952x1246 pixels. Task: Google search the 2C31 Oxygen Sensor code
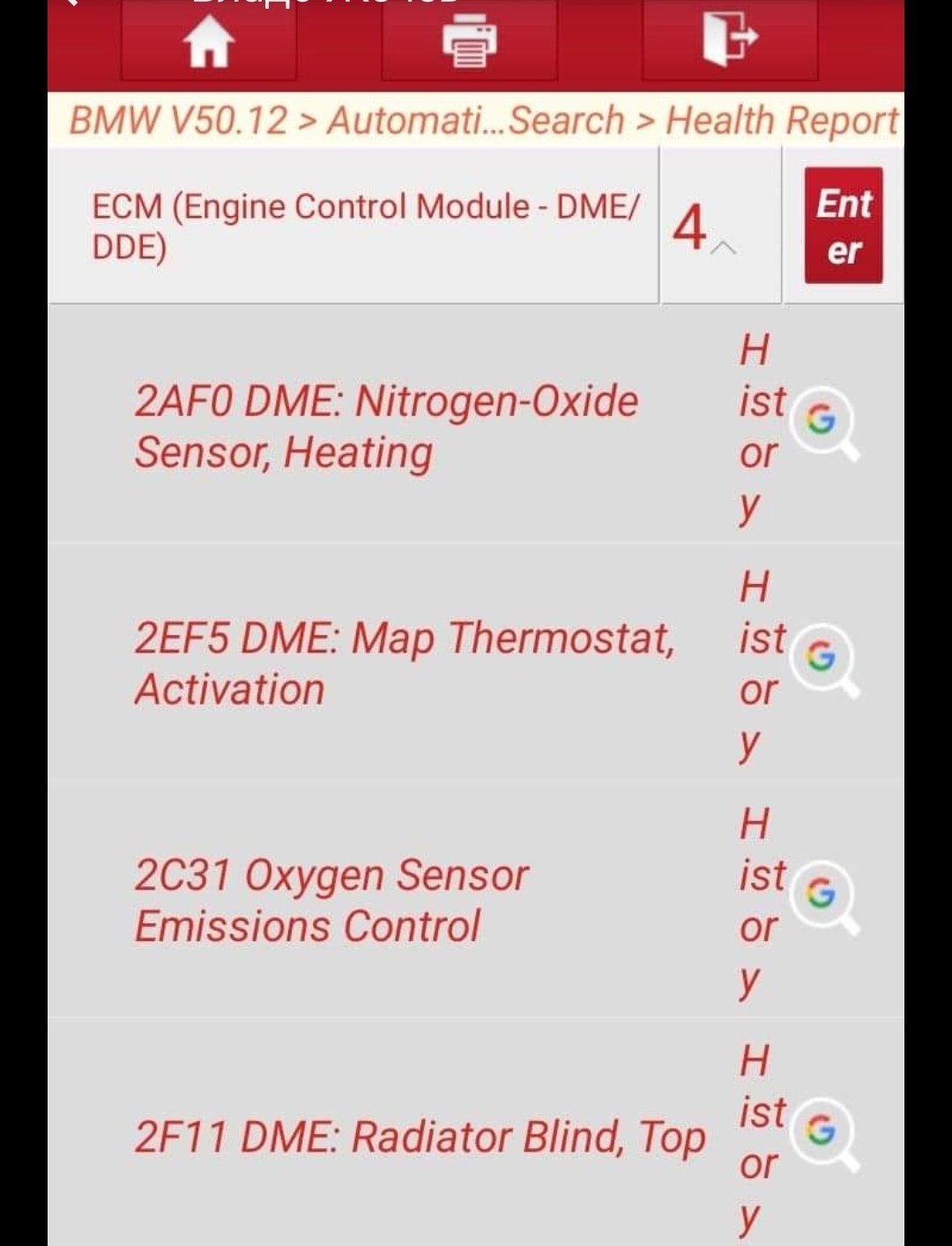click(x=824, y=896)
